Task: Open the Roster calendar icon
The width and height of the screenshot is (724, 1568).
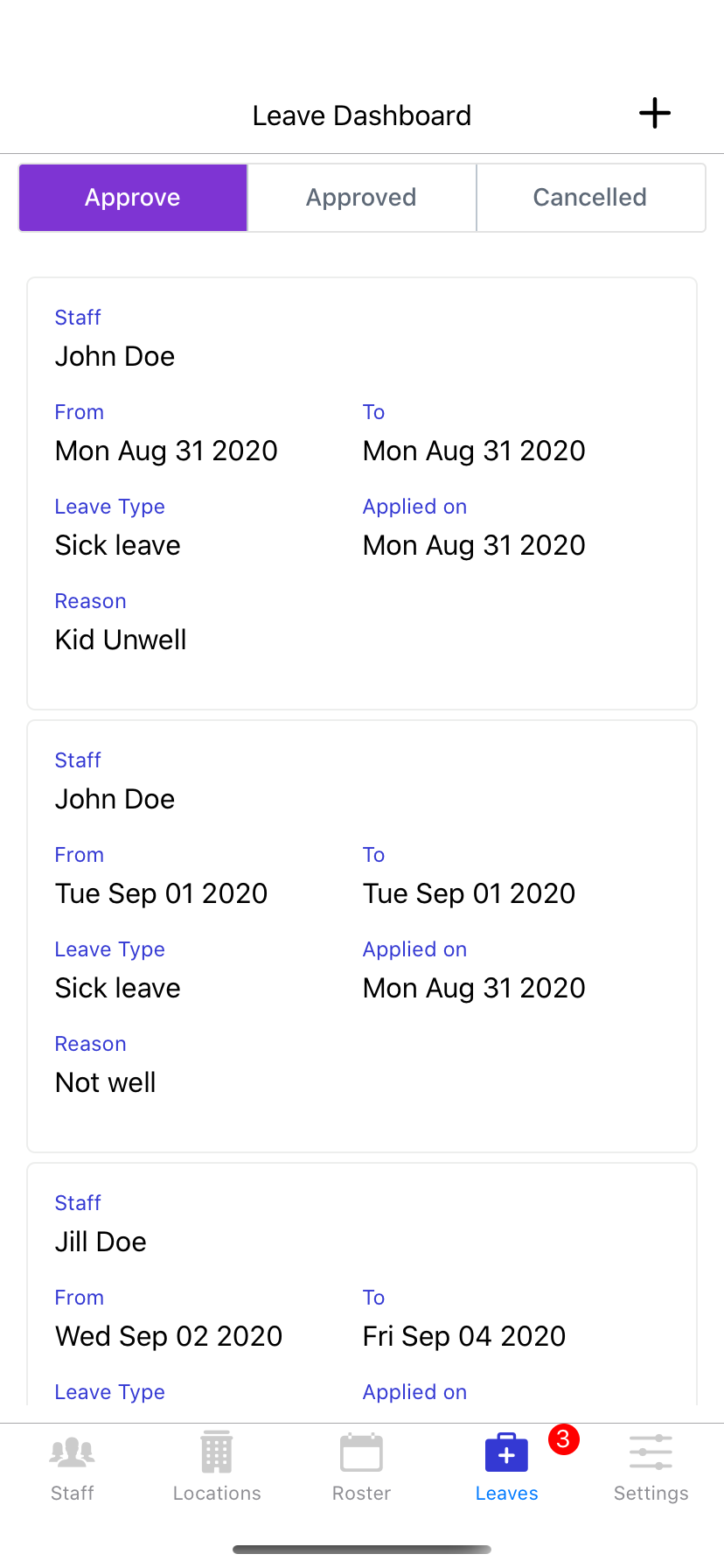Action: coord(361,1451)
